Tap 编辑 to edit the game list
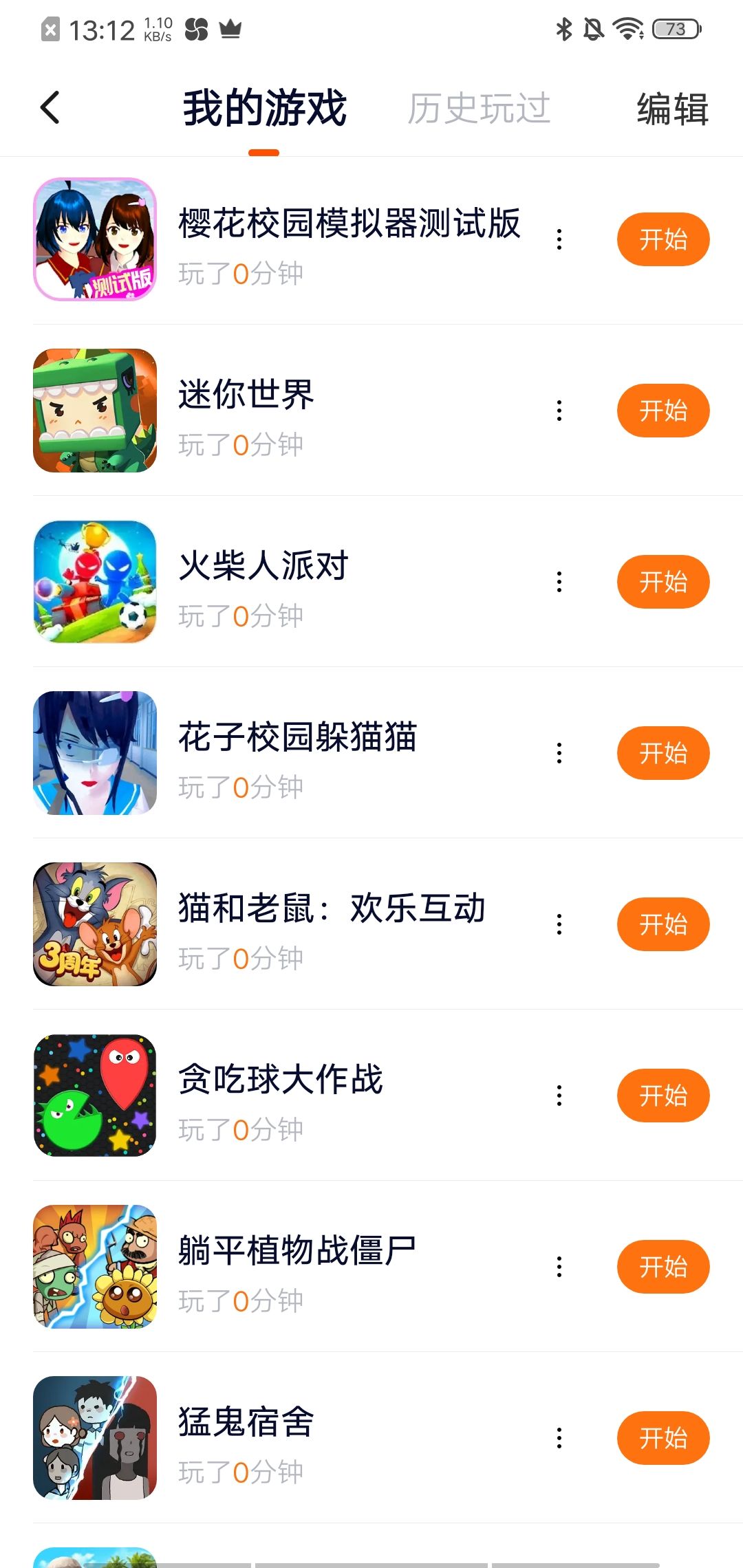743x1568 pixels. 672,109
